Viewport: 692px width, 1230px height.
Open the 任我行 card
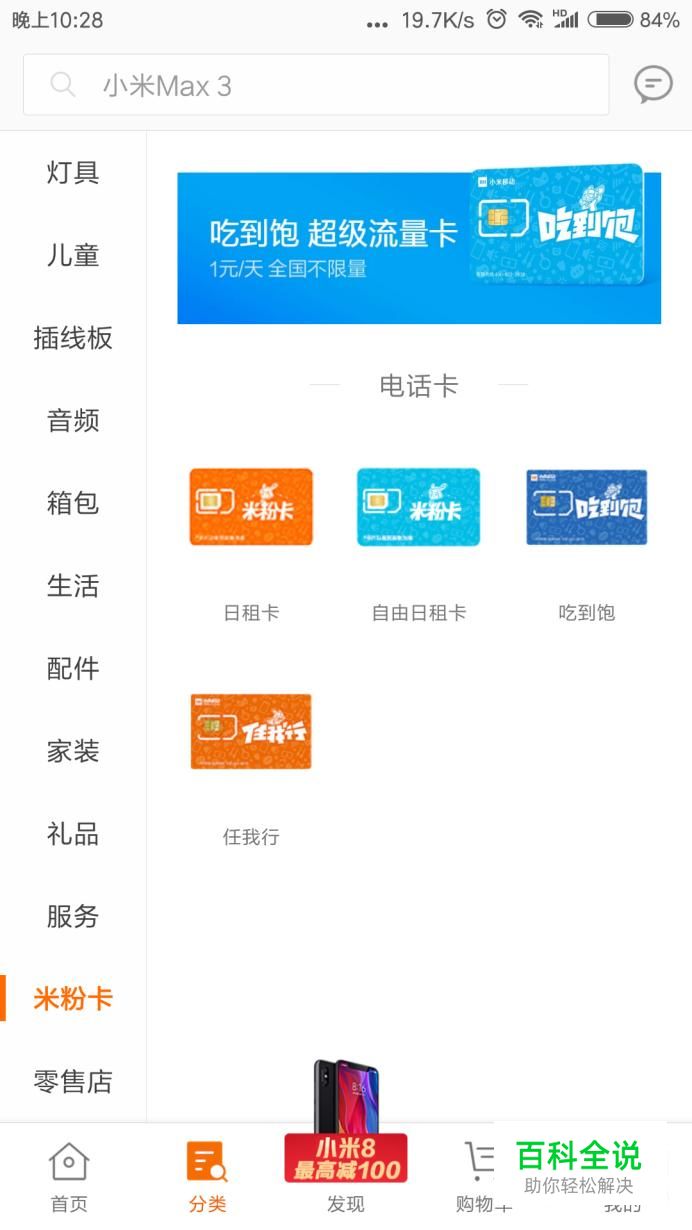tap(251, 732)
